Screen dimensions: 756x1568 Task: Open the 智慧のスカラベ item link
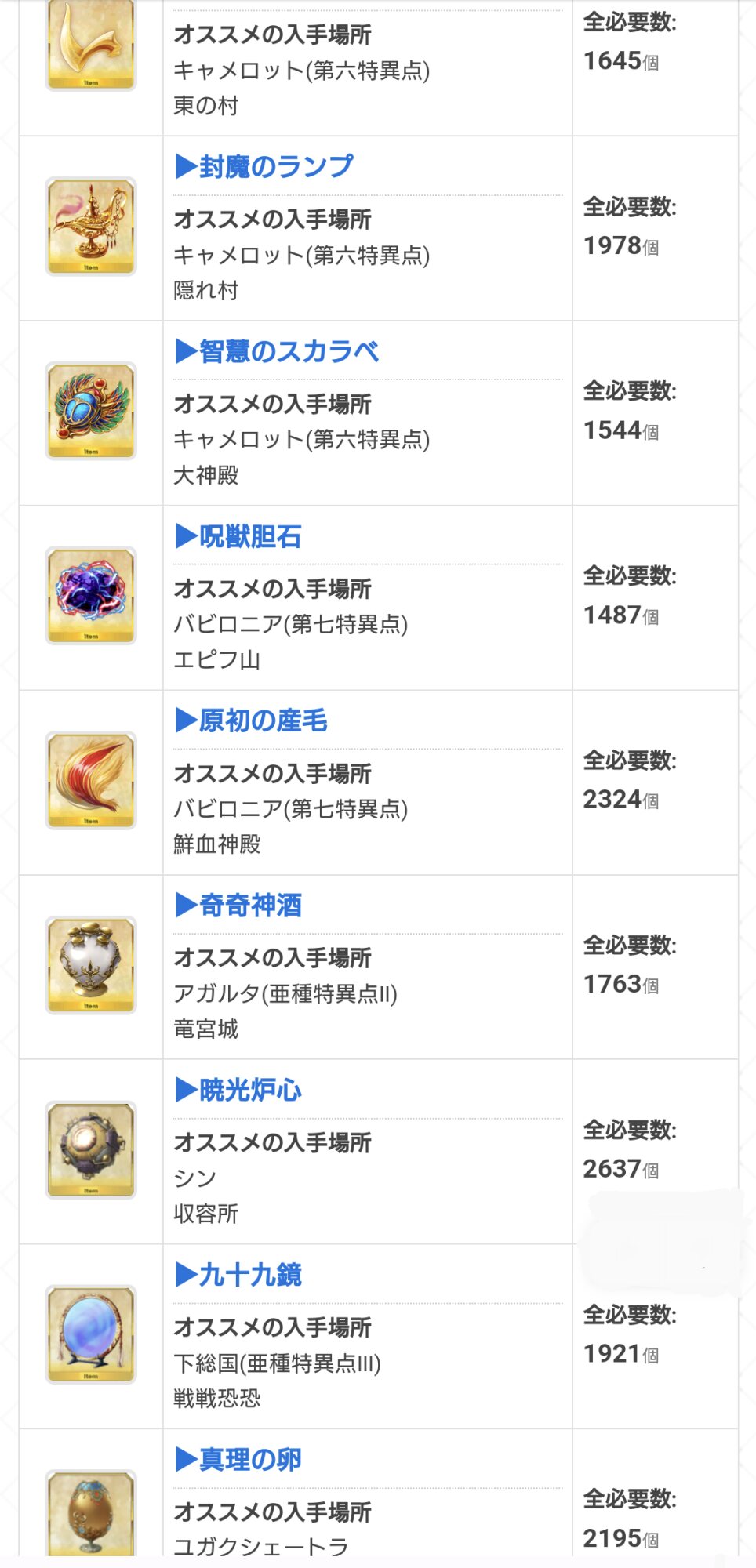click(278, 351)
